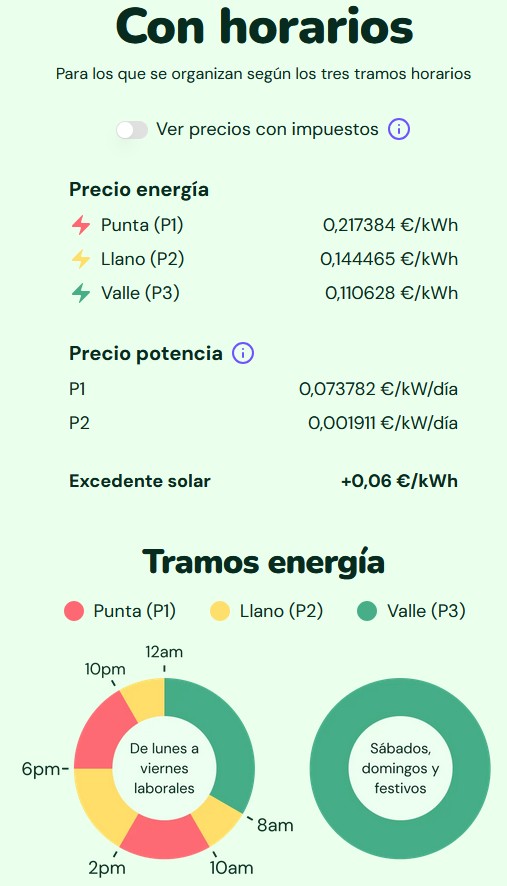Tap the info icon next to Precio potencia

(x=243, y=353)
